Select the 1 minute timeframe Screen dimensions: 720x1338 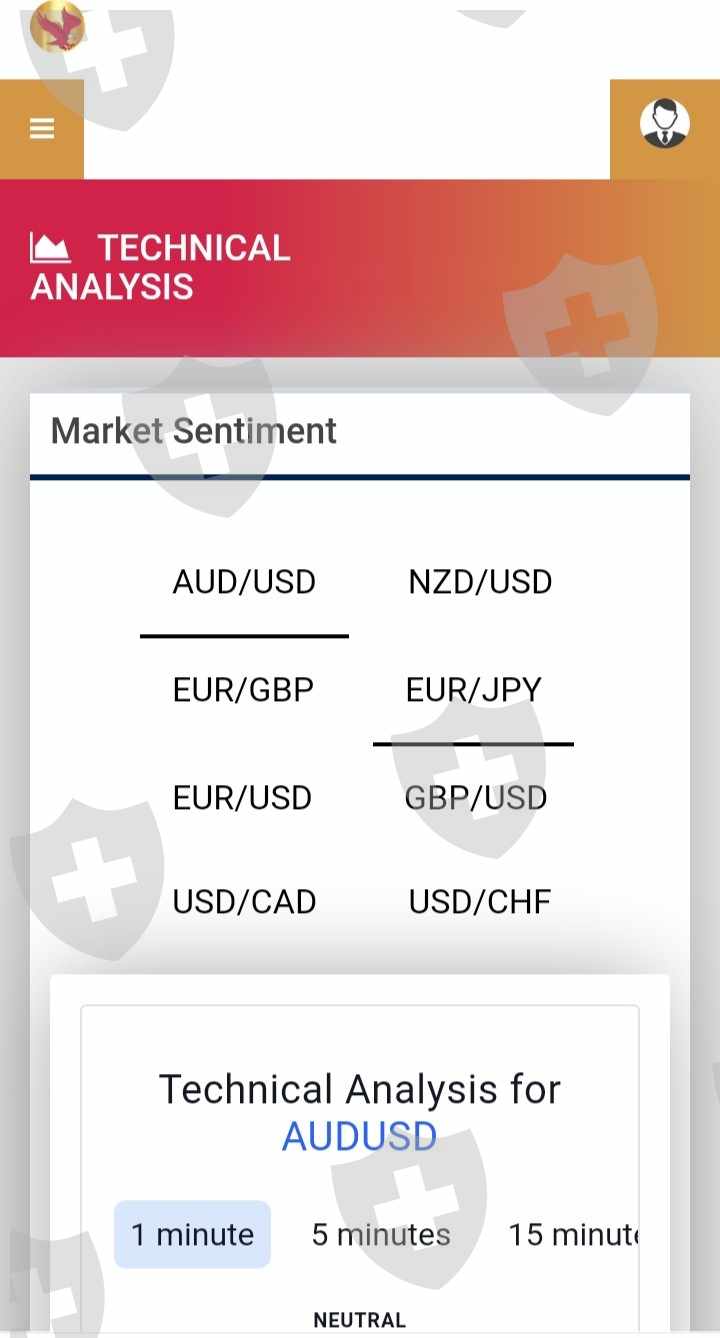(x=192, y=1235)
